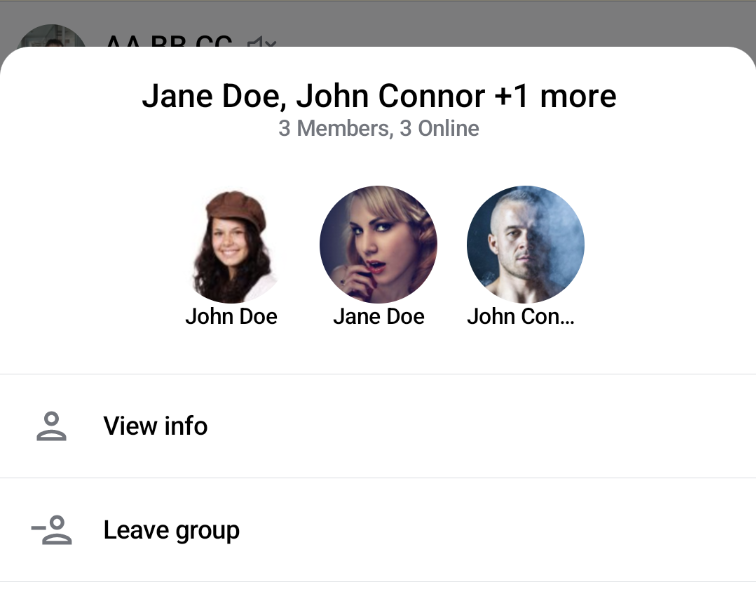The width and height of the screenshot is (756, 596).
Task: Select John Connor's member avatar
Action: tap(525, 245)
